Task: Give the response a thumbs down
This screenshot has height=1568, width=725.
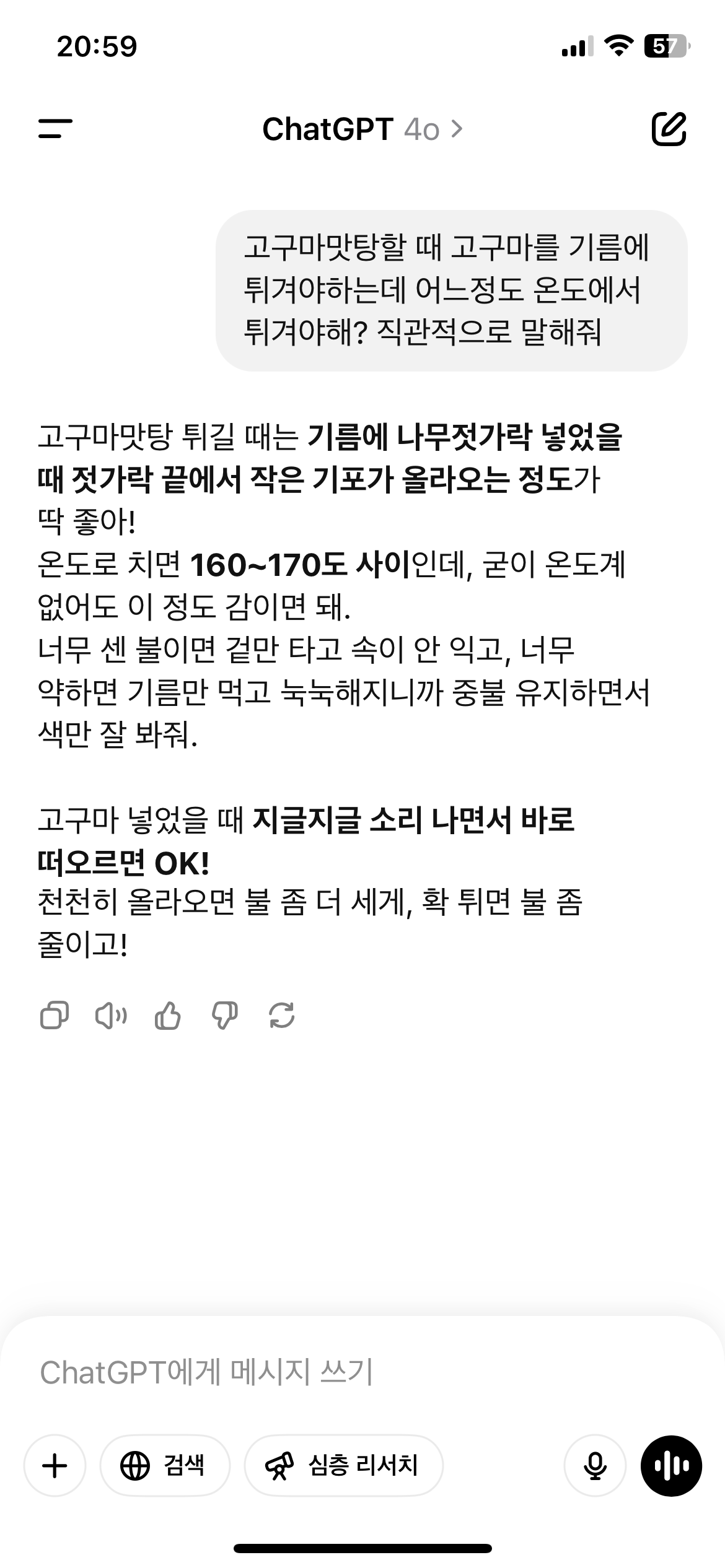Action: 224,1016
